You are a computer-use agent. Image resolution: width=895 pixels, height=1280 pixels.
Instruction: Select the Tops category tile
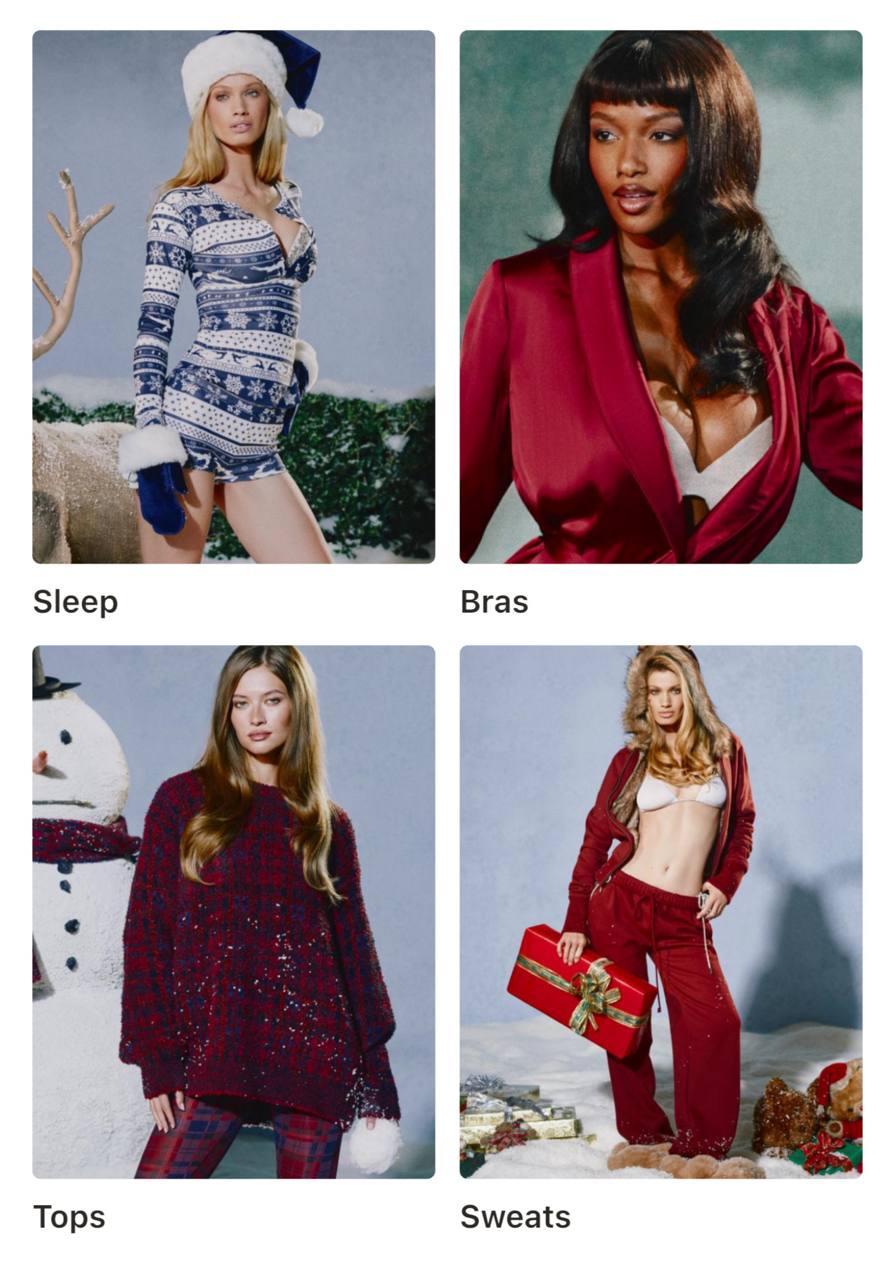click(233, 911)
